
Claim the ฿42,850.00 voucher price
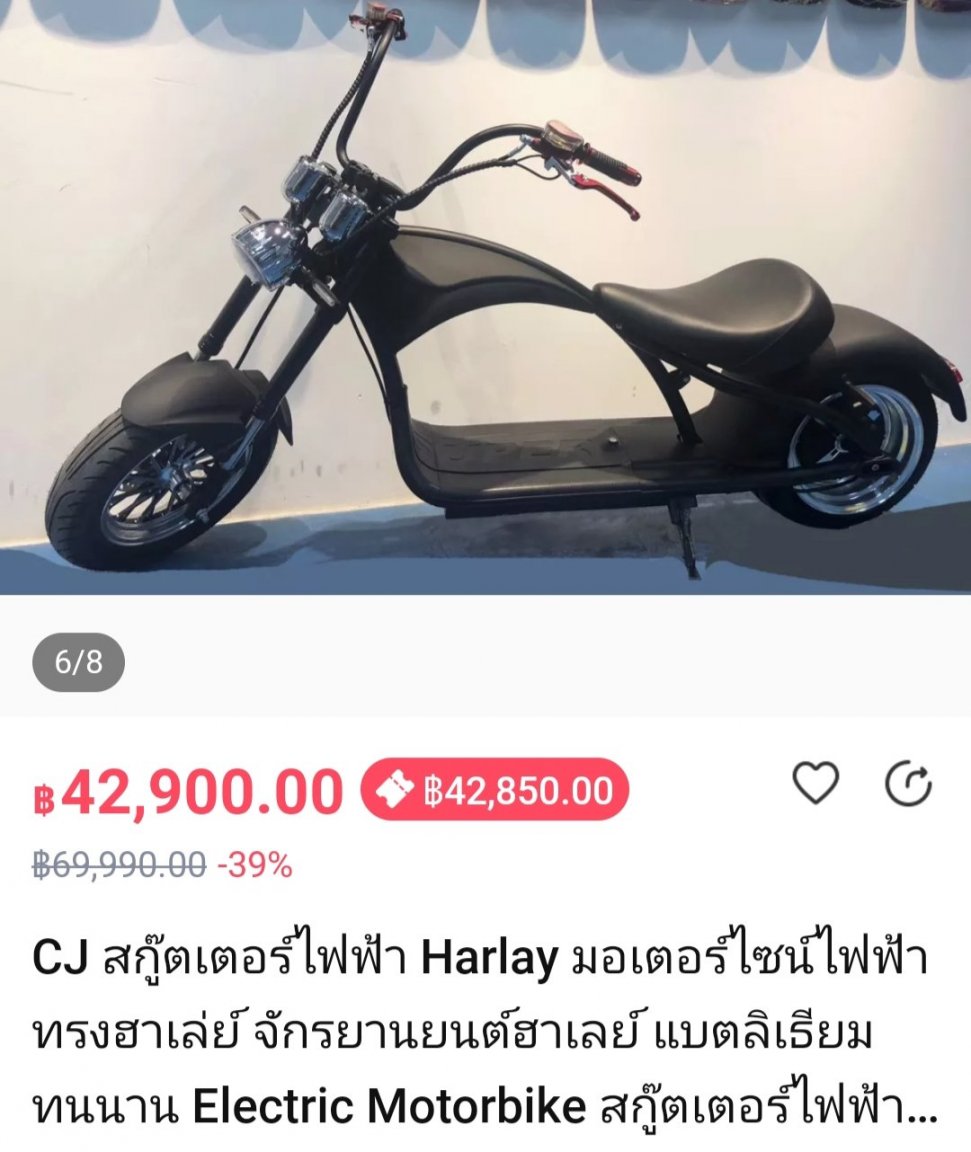(x=494, y=790)
